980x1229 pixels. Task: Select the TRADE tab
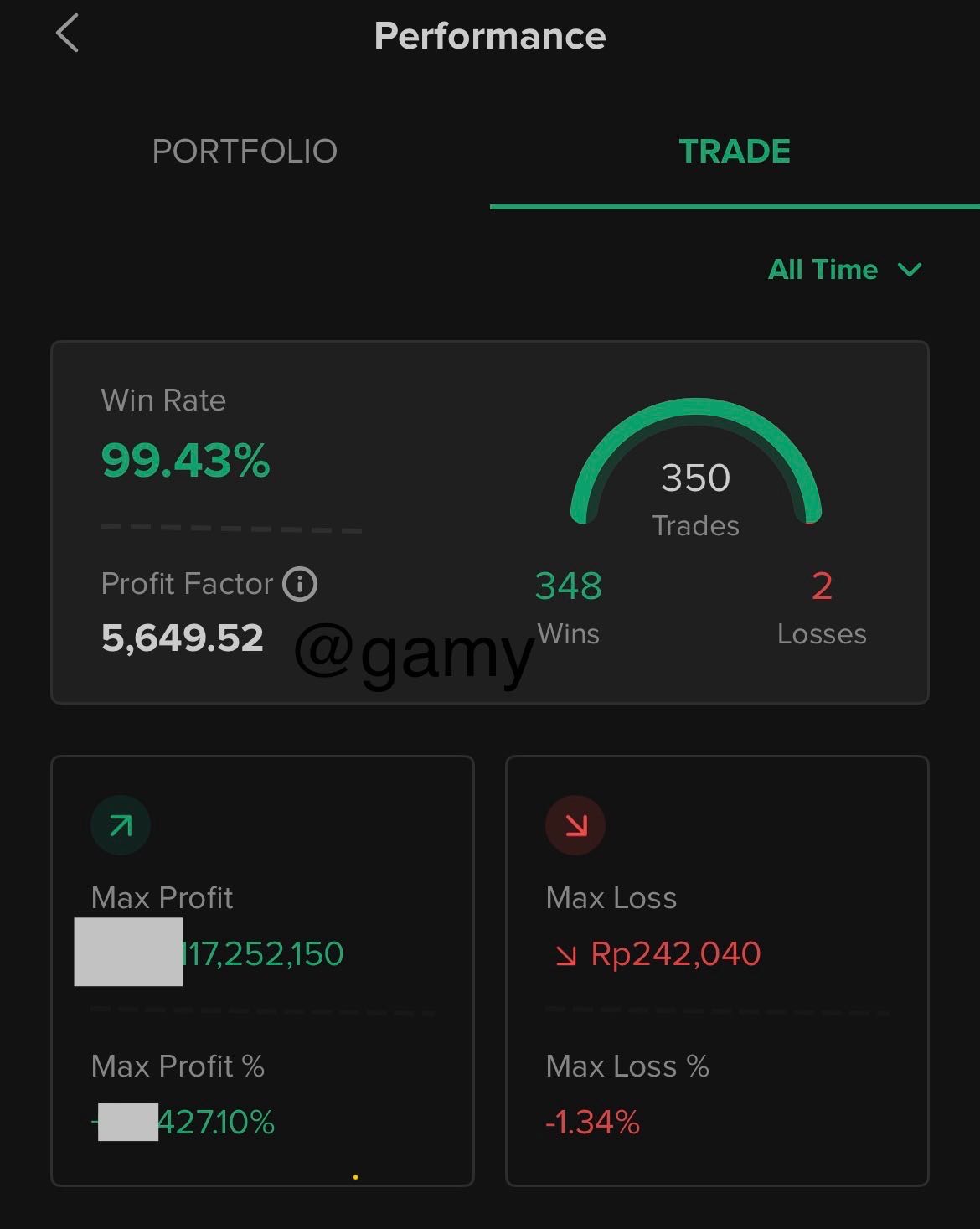pyautogui.click(x=734, y=152)
